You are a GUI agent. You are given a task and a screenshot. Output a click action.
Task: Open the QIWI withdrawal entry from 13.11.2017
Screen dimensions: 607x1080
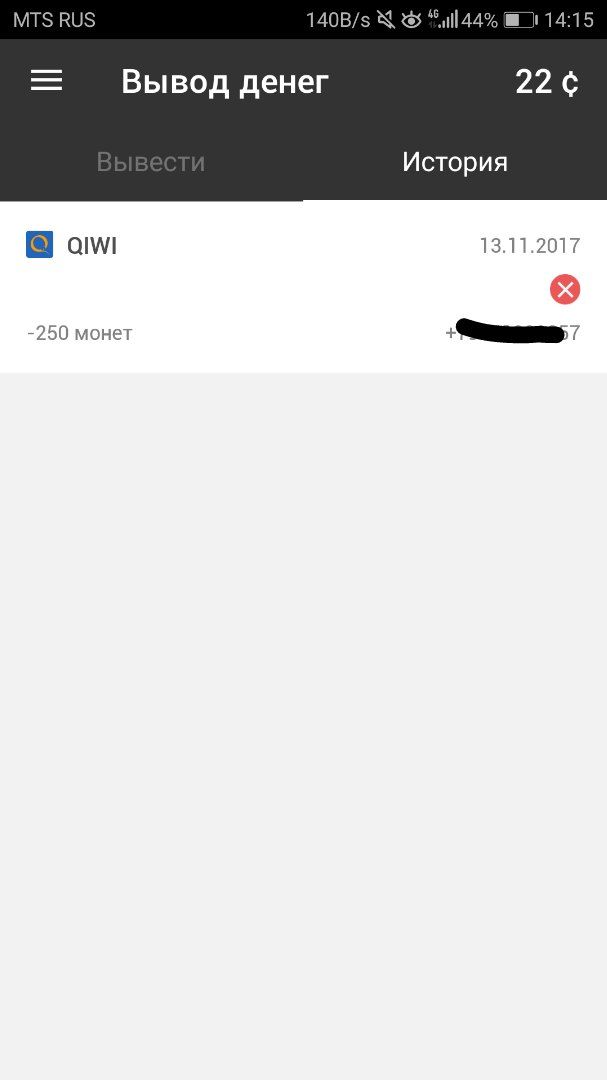pyautogui.click(x=302, y=287)
